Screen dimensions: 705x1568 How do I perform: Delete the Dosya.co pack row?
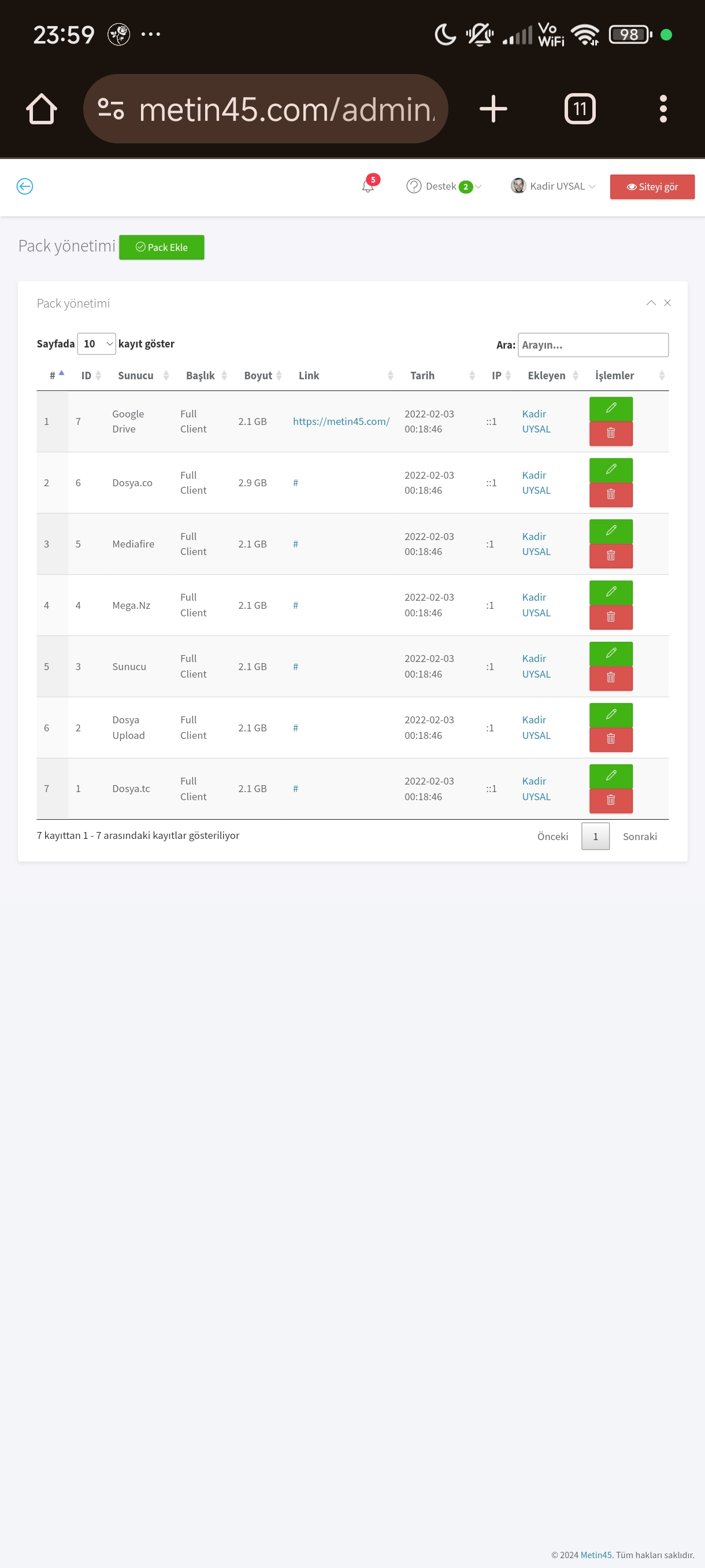[611, 495]
